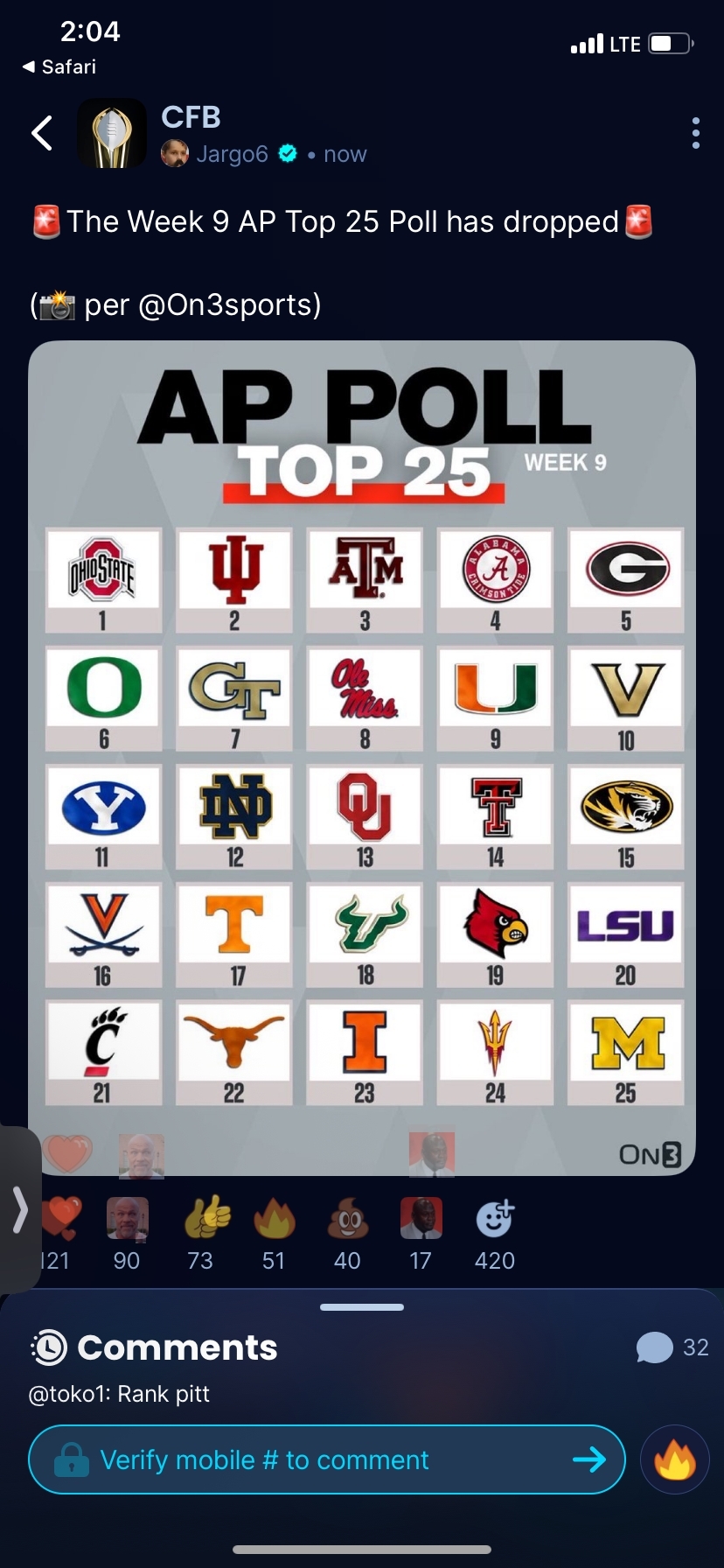The height and width of the screenshot is (1568, 724).
Task: Open the three-dot overflow menu
Action: pos(695,134)
